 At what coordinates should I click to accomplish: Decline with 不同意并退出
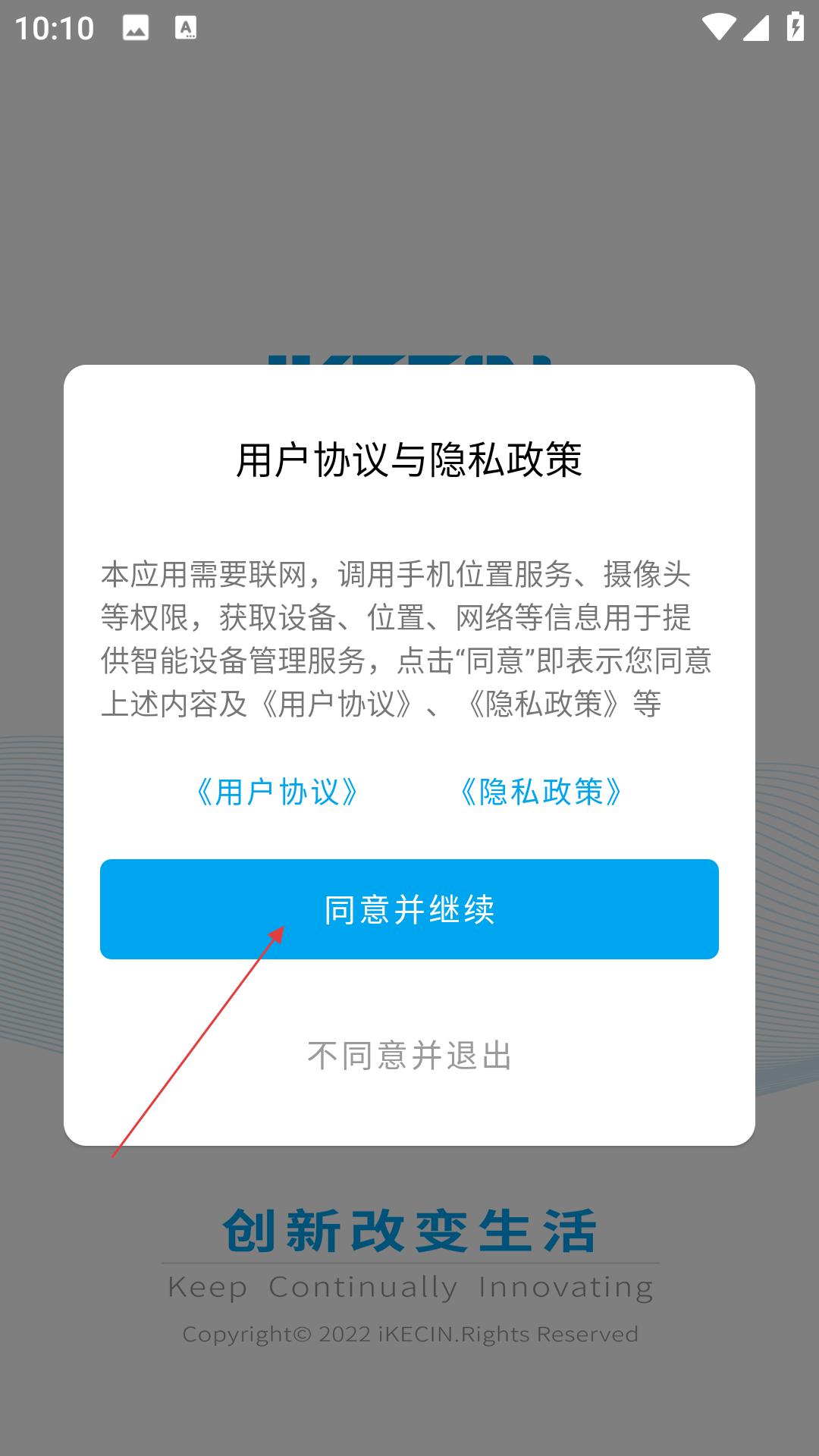point(409,1056)
